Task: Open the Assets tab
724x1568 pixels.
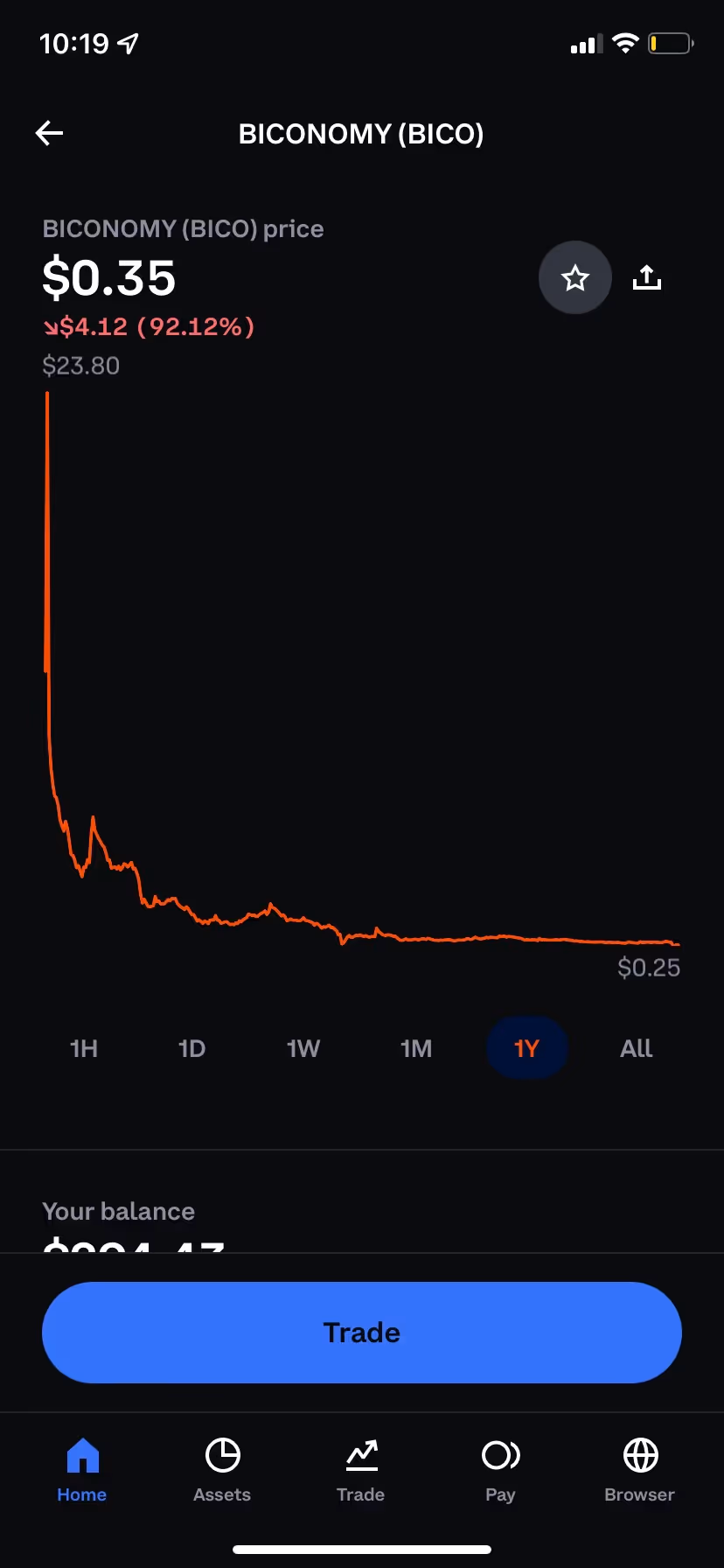Action: tap(222, 1470)
